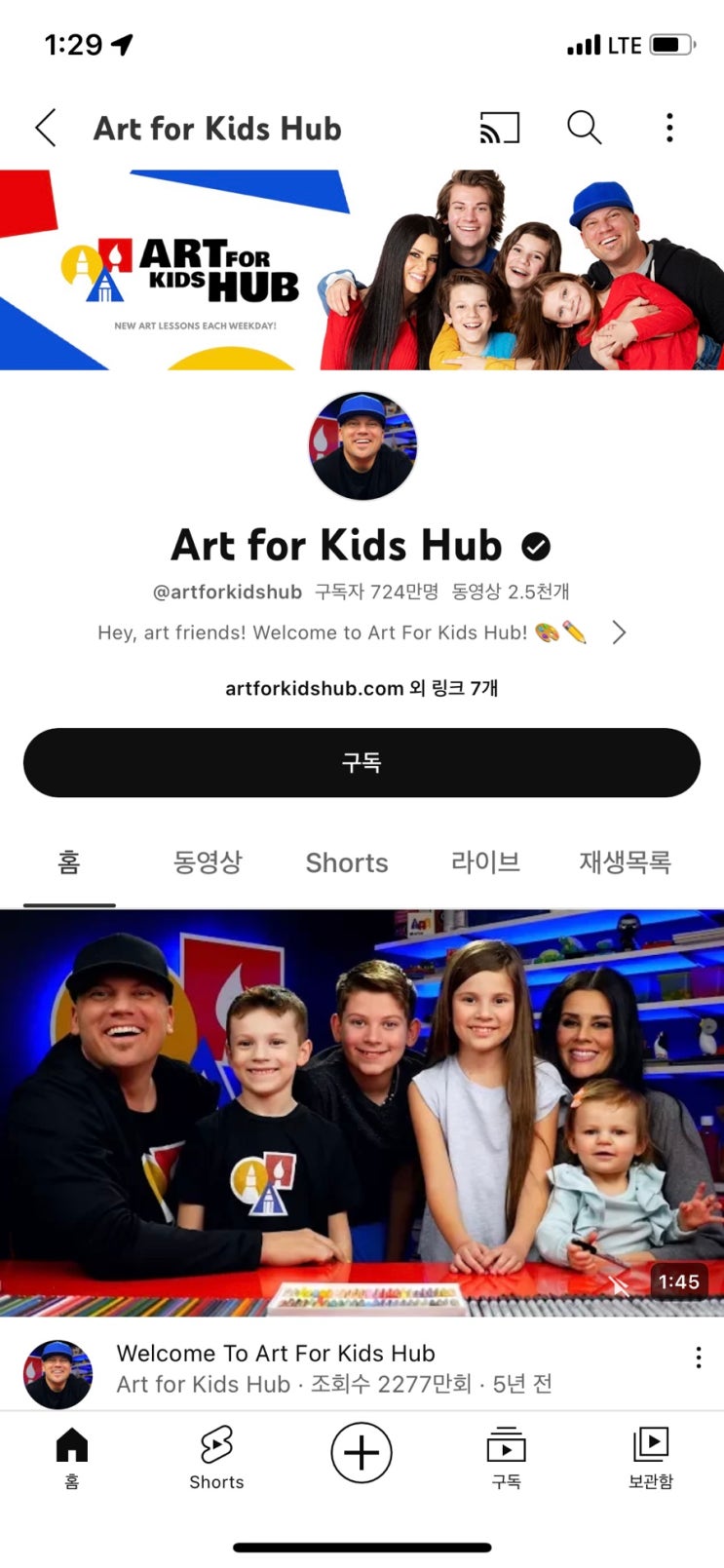Switch to the 라이브 tab
724x1568 pixels.
click(485, 862)
